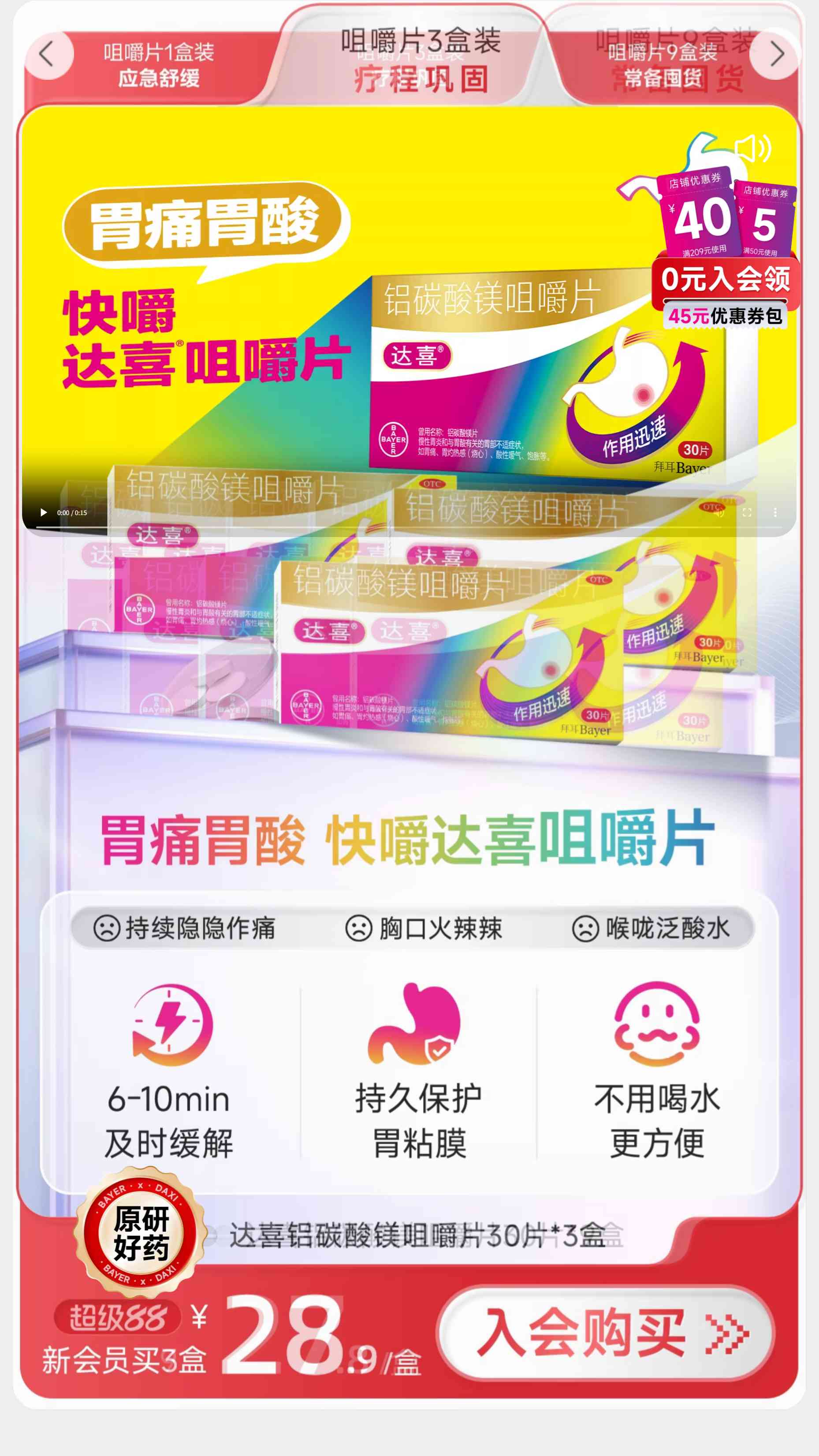Viewport: 819px width, 1456px height.
Task: Switch to the 咀嚼片1盒装 tab
Action: [x=158, y=65]
